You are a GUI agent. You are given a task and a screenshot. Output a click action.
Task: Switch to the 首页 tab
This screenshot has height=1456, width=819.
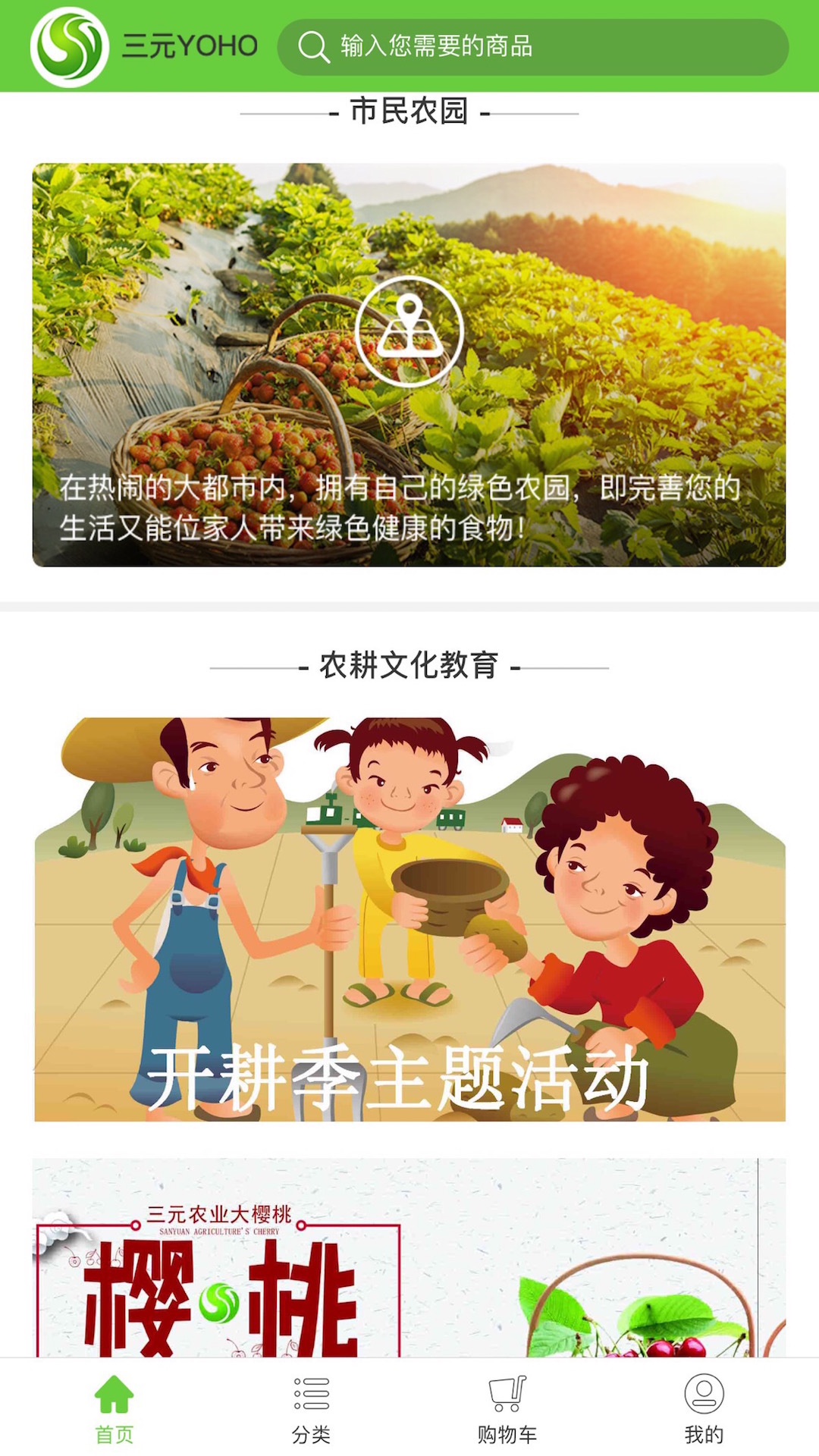click(x=115, y=1409)
